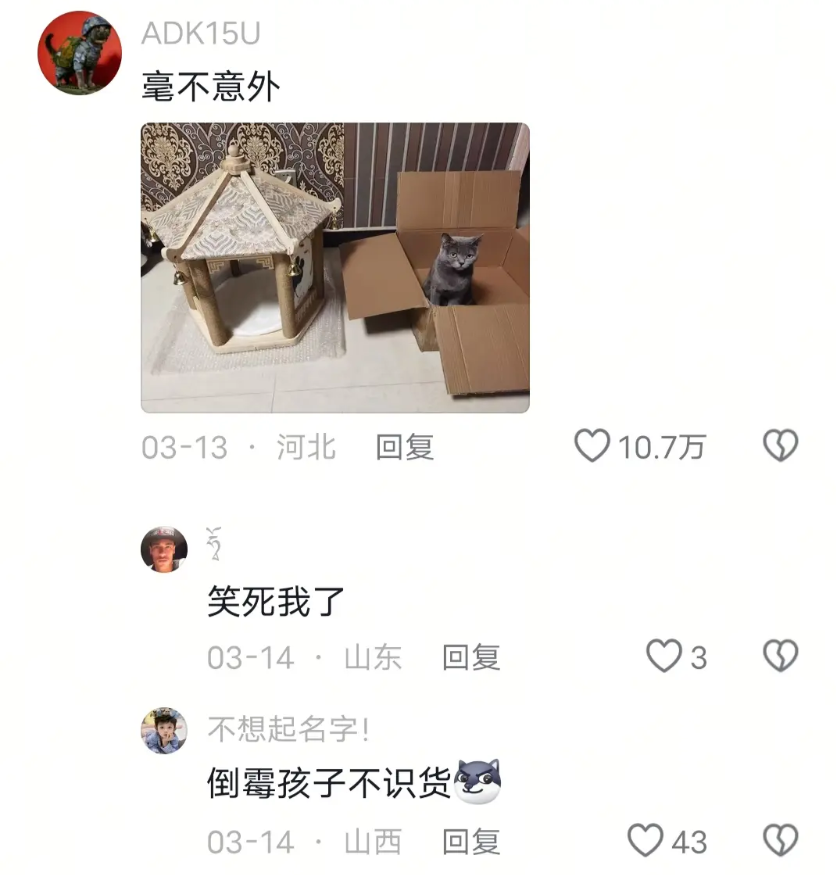The height and width of the screenshot is (875, 836).
Task: Reply to ADK15U's 毫不意外 comment
Action: point(404,447)
